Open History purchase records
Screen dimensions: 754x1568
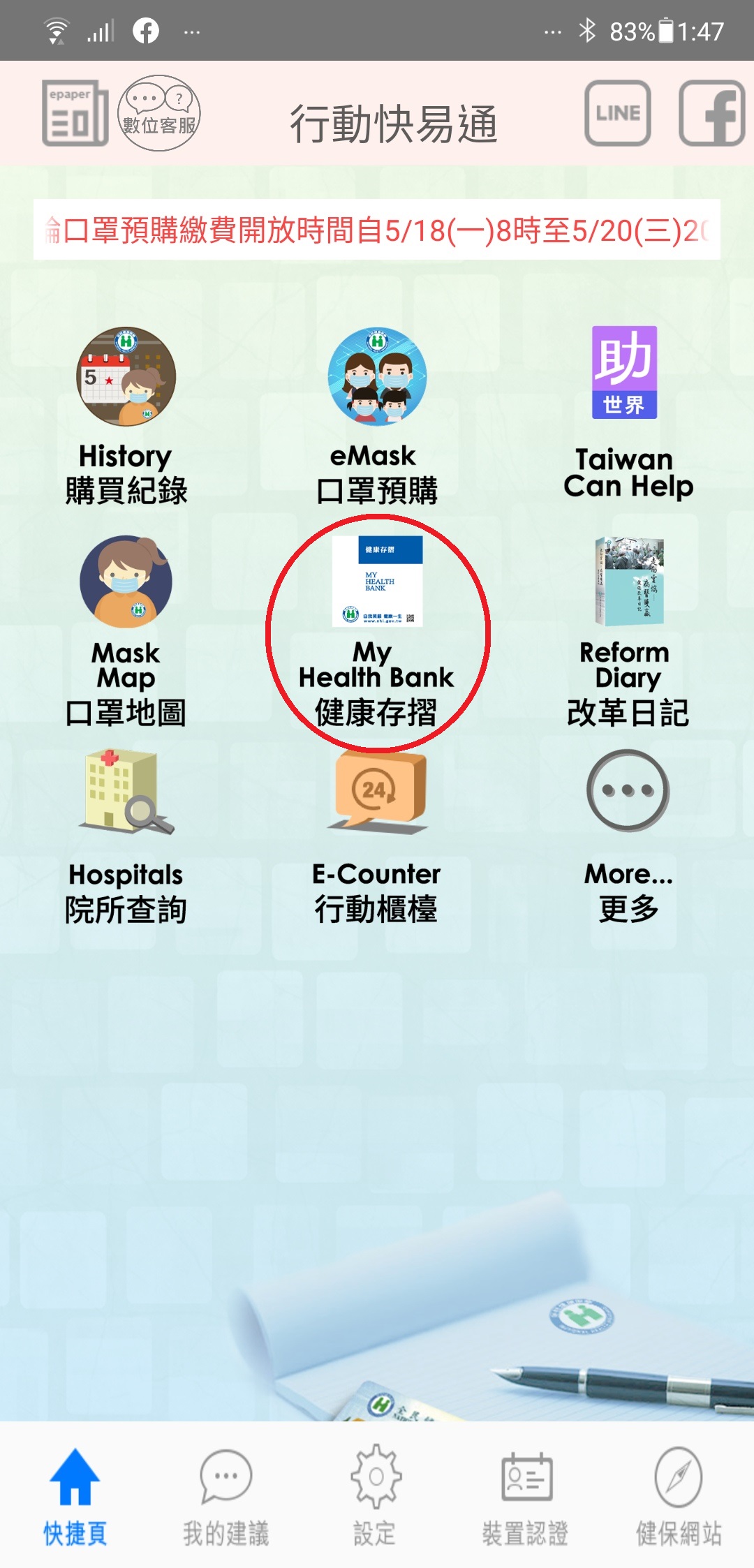click(x=126, y=415)
